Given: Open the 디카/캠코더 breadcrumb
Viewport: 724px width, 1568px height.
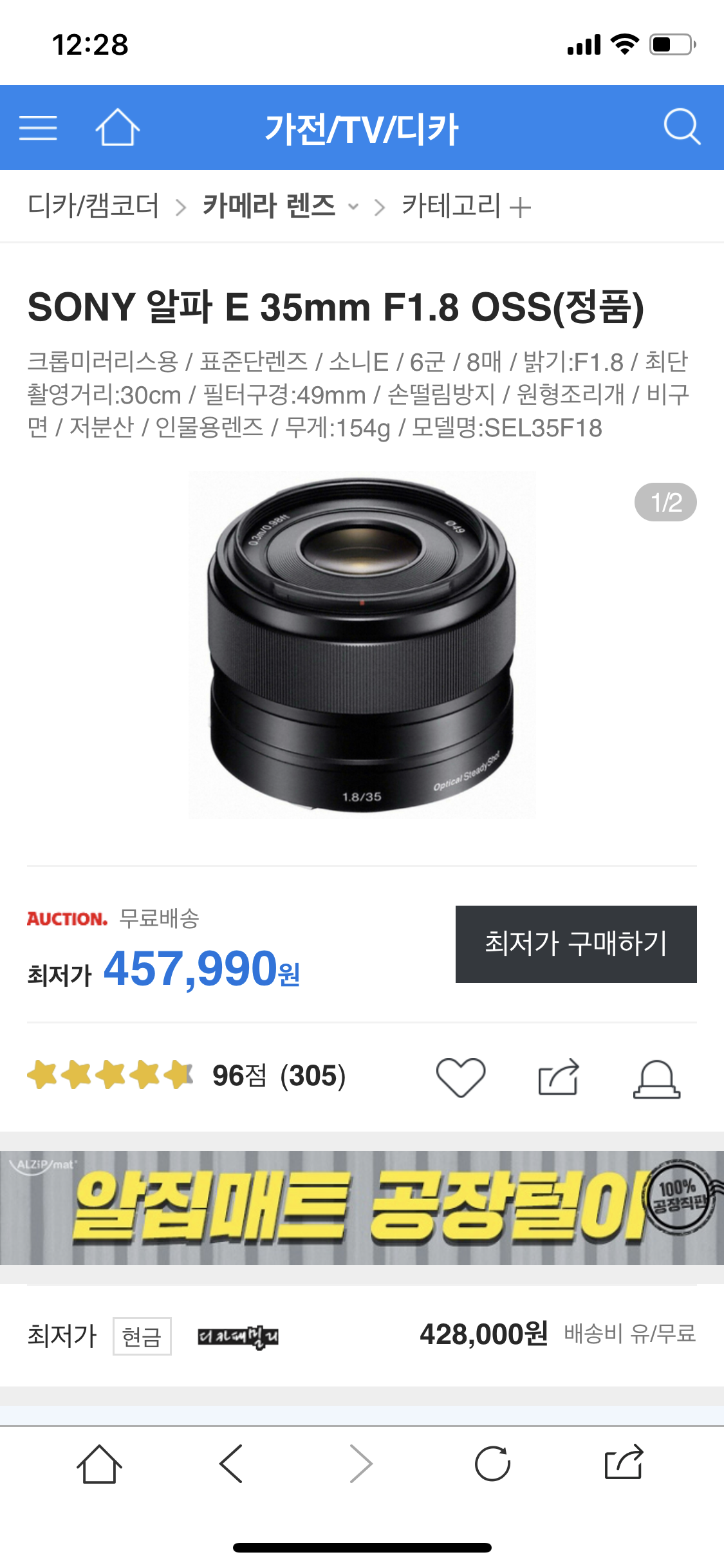Looking at the screenshot, I should [93, 207].
